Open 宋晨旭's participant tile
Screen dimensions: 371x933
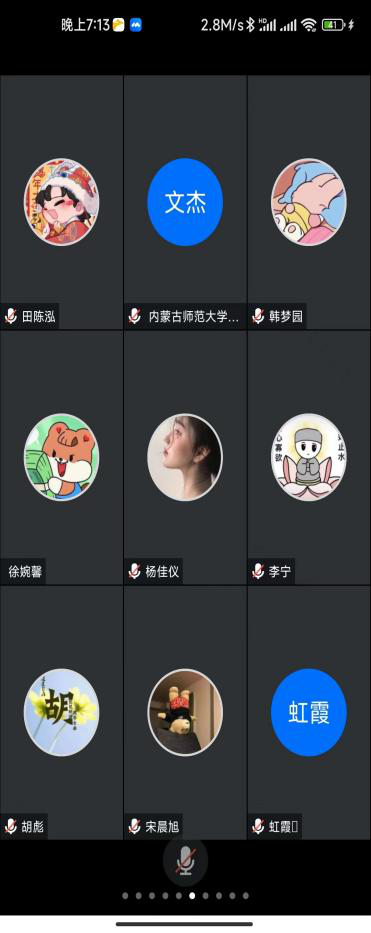186,713
